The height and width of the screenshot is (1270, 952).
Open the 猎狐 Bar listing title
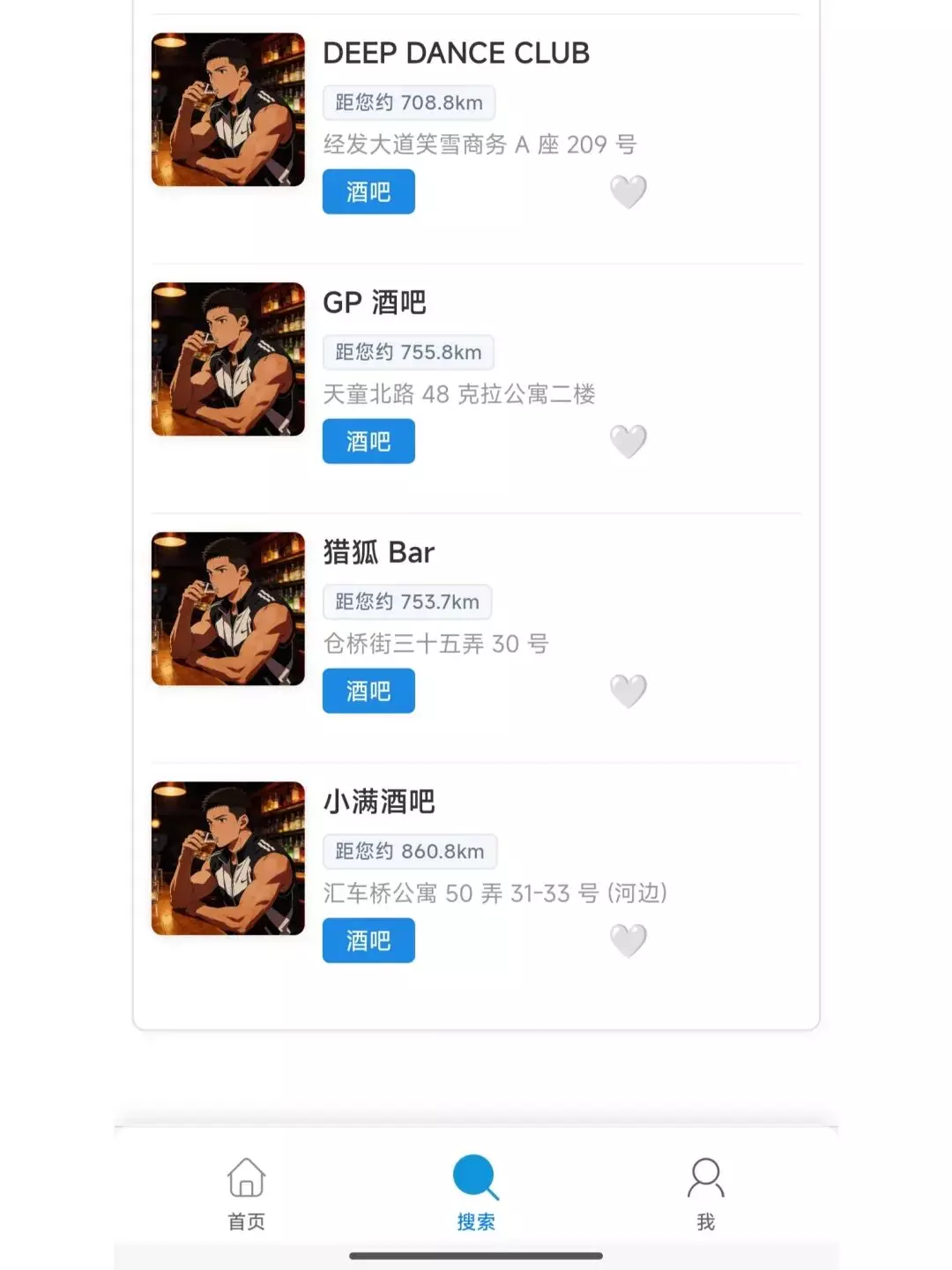(378, 553)
